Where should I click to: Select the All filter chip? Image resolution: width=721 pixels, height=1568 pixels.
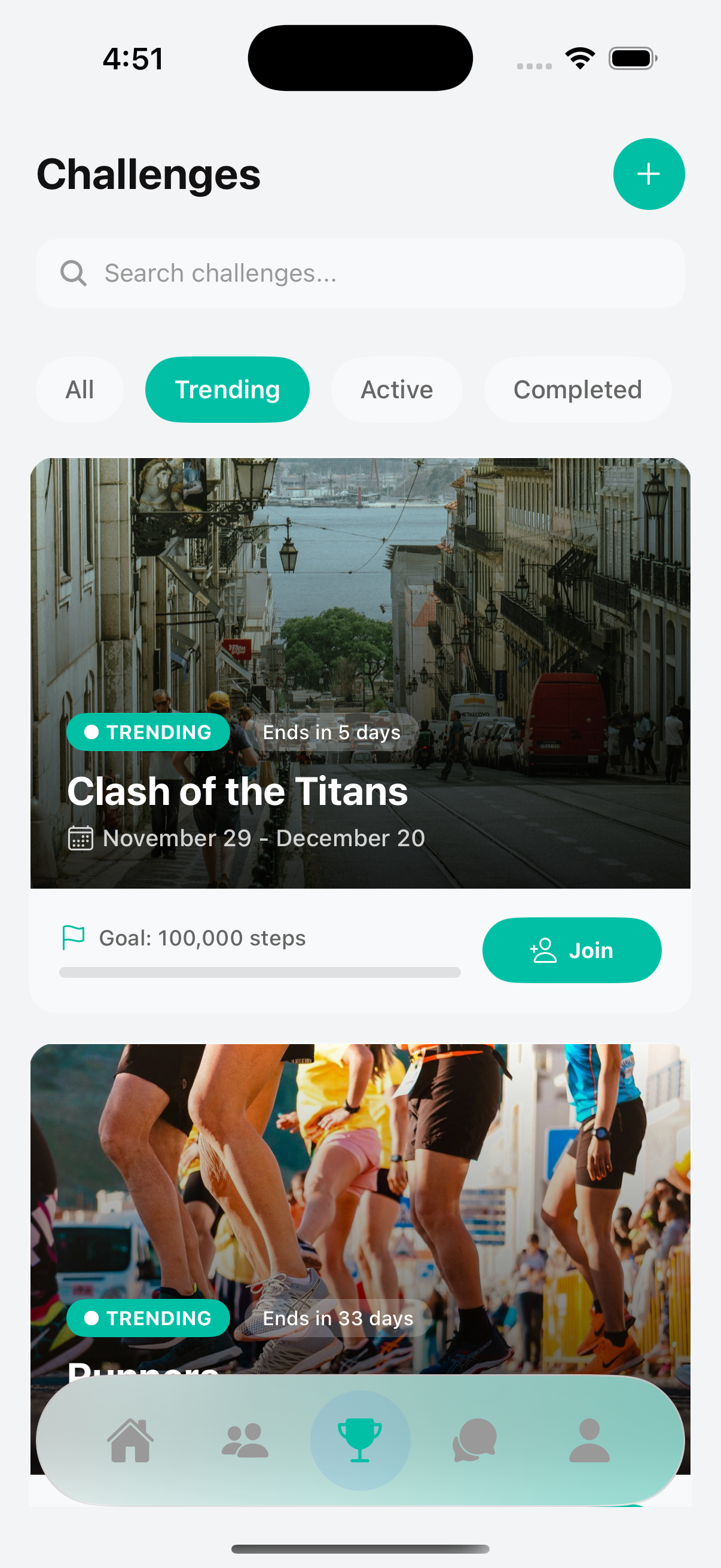(x=80, y=389)
